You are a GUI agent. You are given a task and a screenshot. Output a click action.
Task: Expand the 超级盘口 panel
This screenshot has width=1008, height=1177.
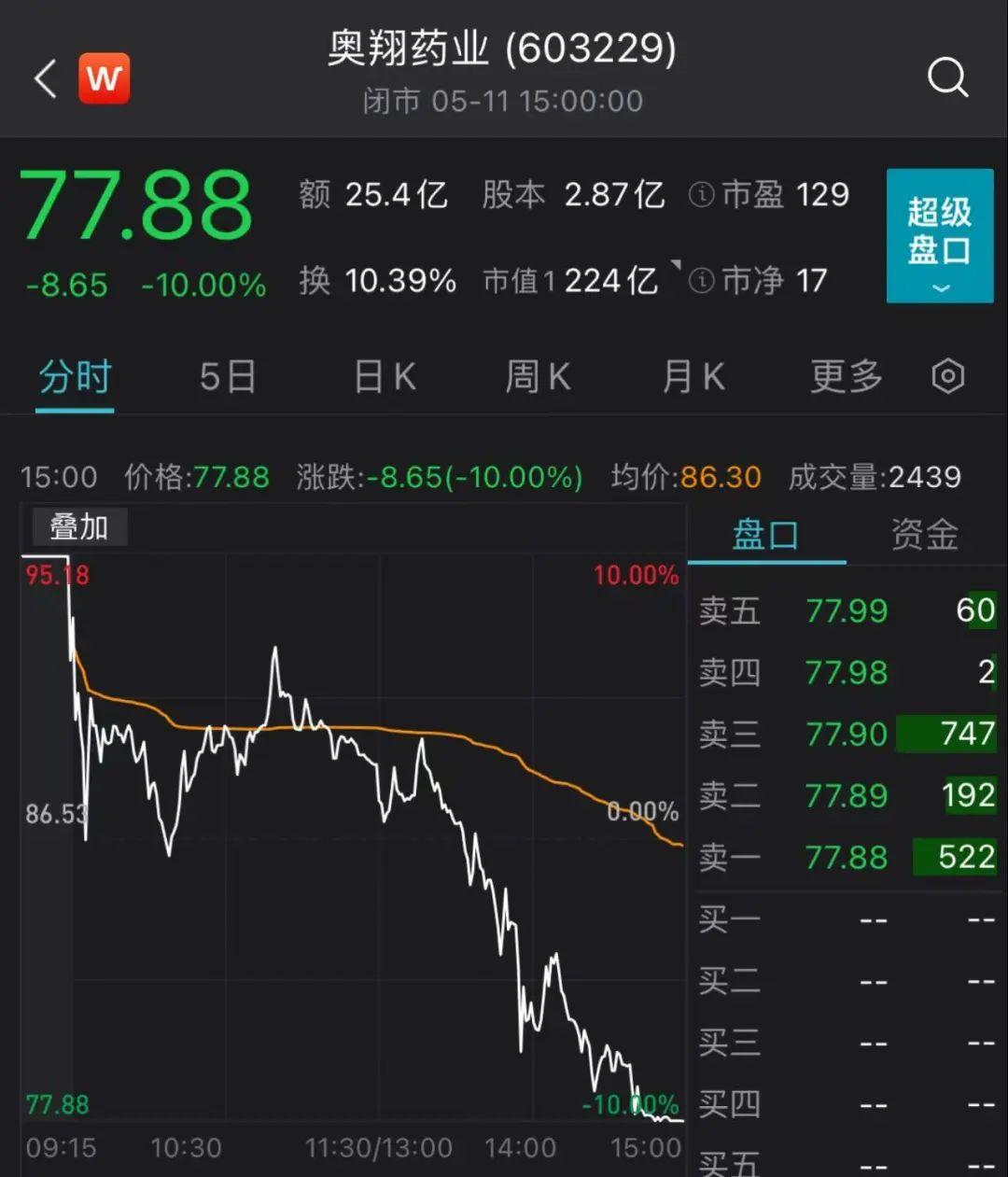click(x=939, y=235)
